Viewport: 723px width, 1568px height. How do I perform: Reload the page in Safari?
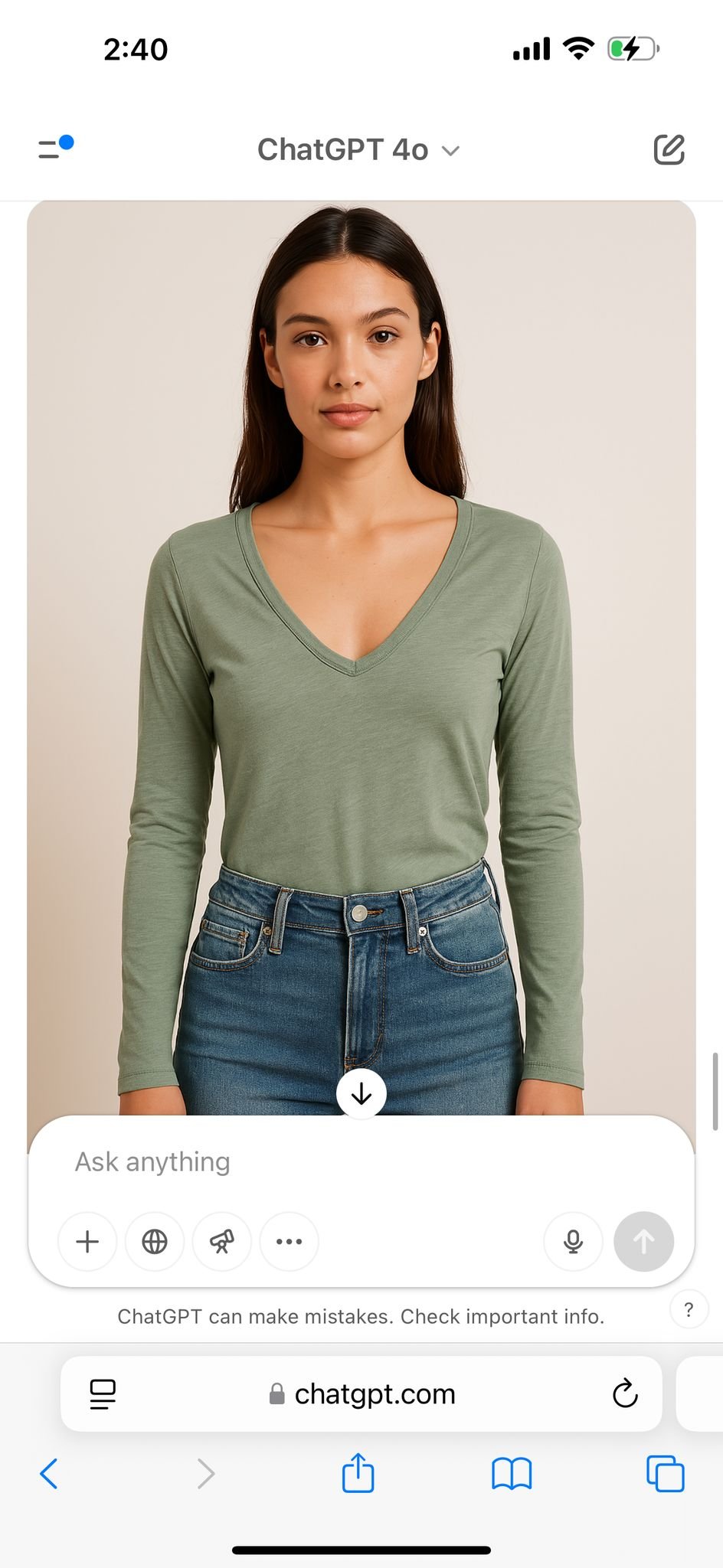pos(625,1393)
